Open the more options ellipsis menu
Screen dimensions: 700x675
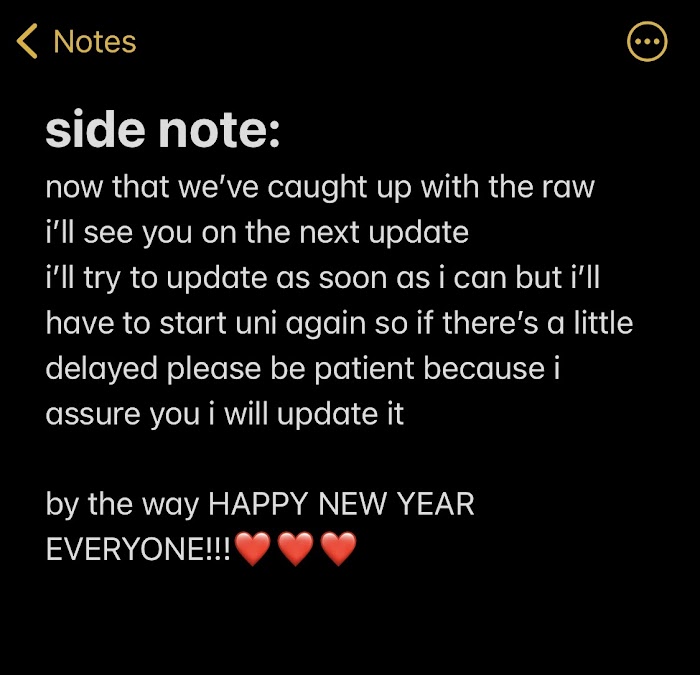pos(646,42)
